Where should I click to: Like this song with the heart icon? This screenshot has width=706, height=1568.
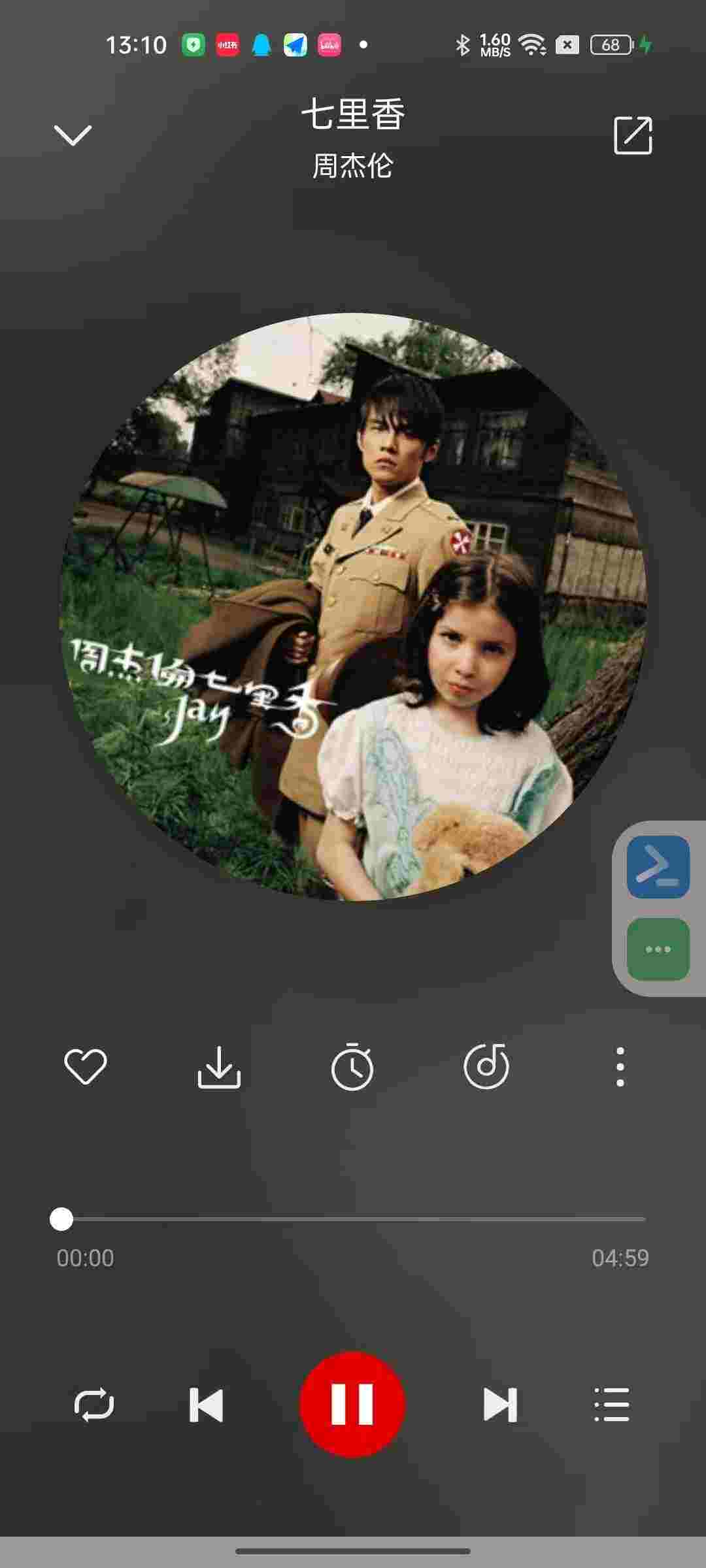click(86, 1067)
